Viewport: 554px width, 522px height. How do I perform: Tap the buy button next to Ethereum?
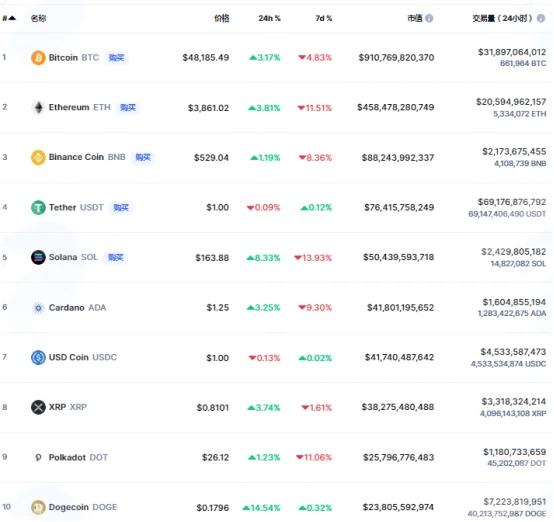pos(128,107)
